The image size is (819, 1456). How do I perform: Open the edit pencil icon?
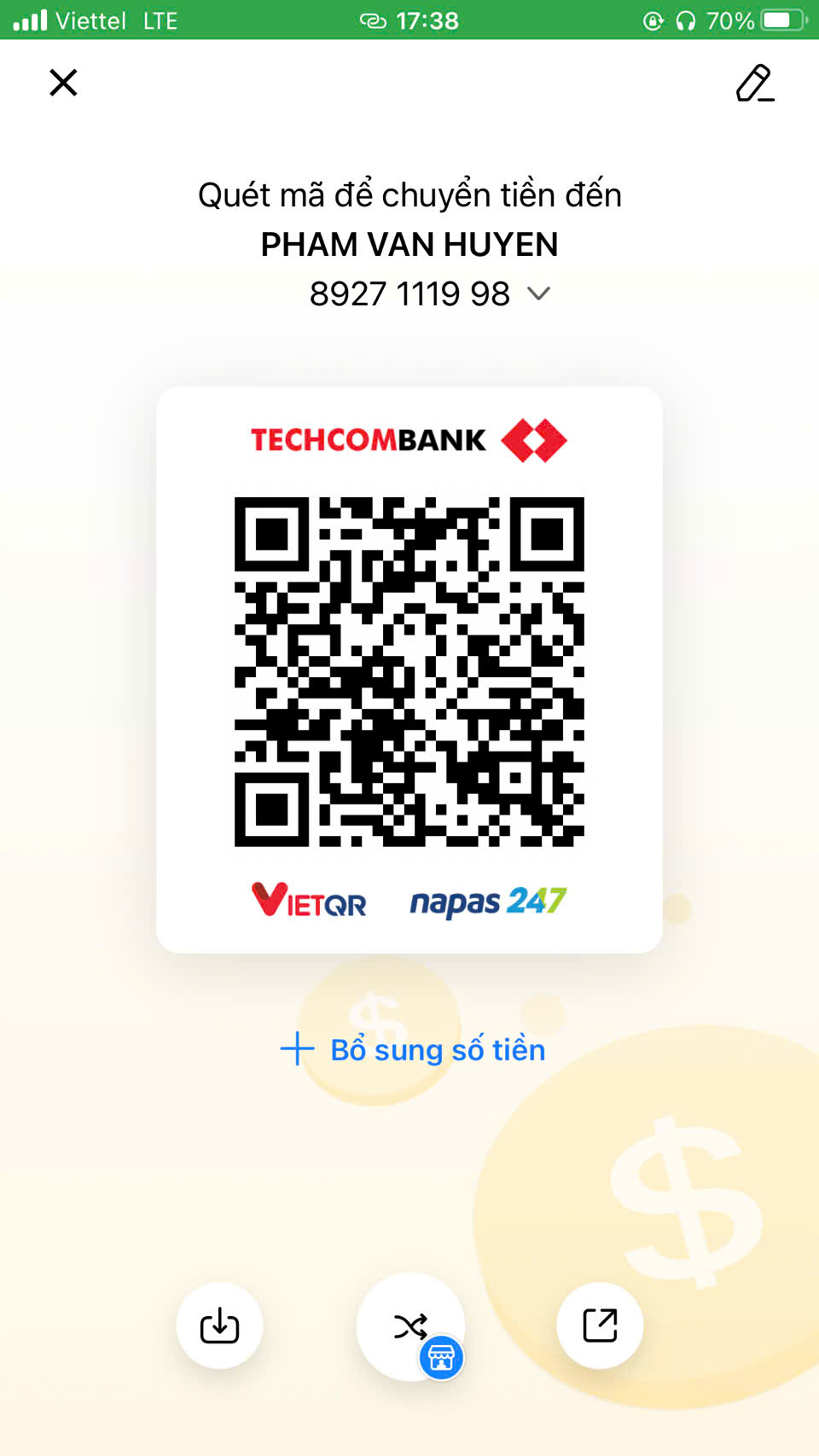(x=755, y=83)
